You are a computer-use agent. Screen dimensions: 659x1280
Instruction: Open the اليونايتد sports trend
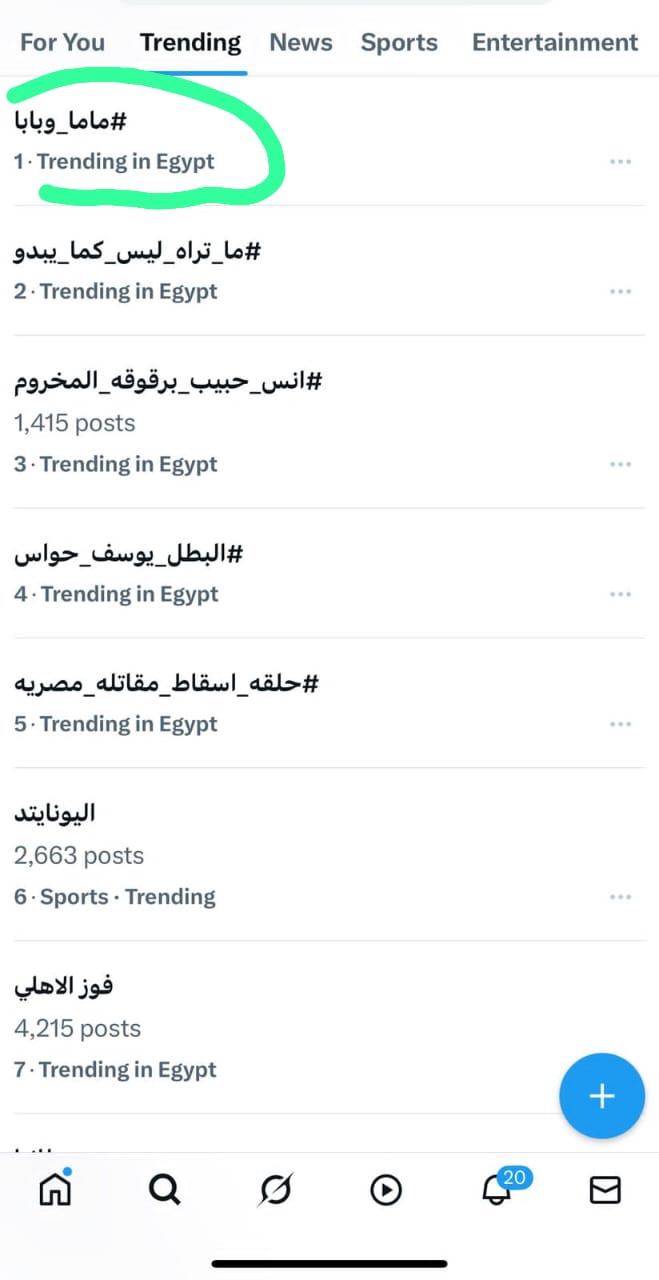click(x=56, y=813)
